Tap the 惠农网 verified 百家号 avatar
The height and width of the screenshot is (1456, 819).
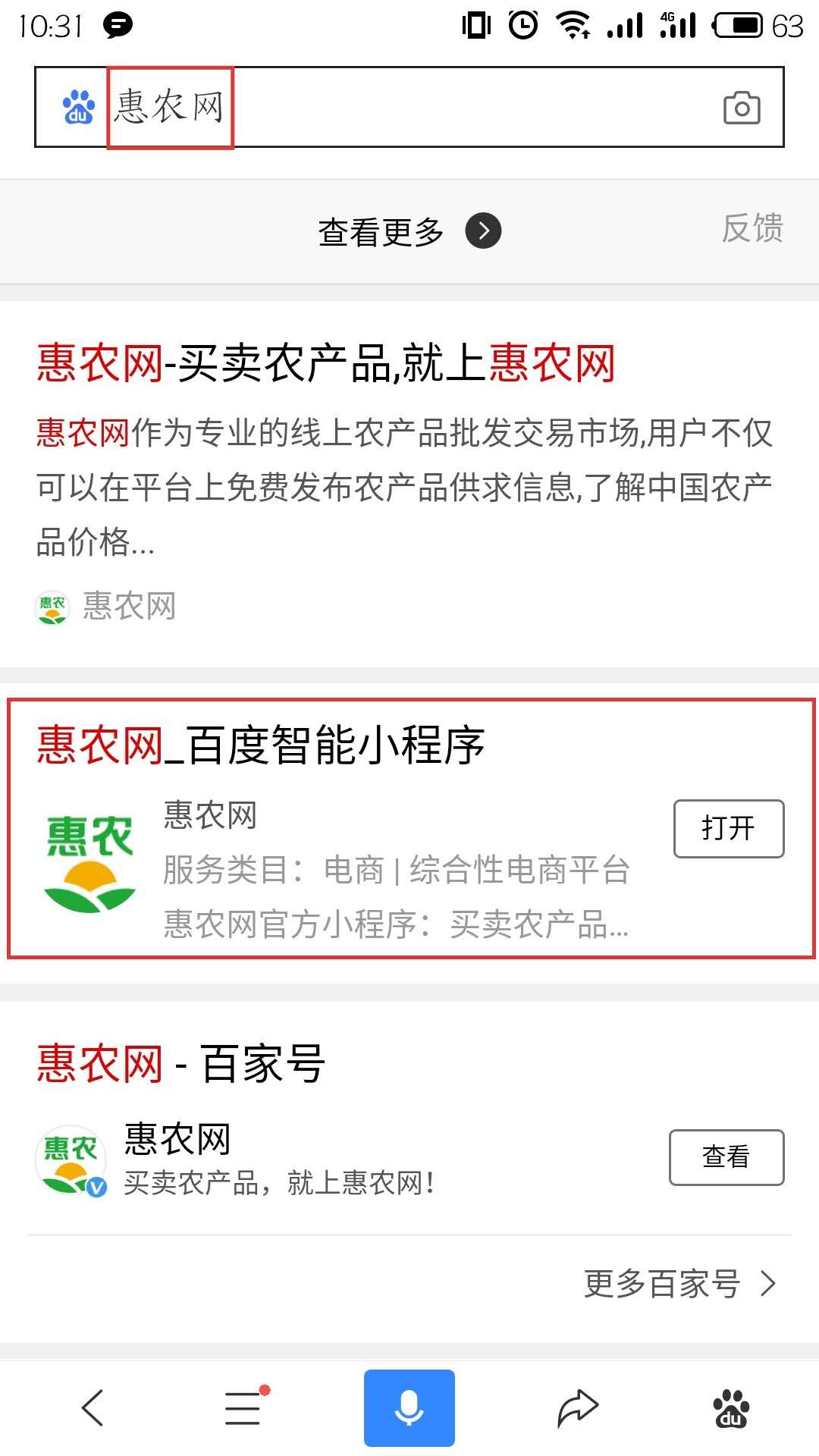point(70,1159)
